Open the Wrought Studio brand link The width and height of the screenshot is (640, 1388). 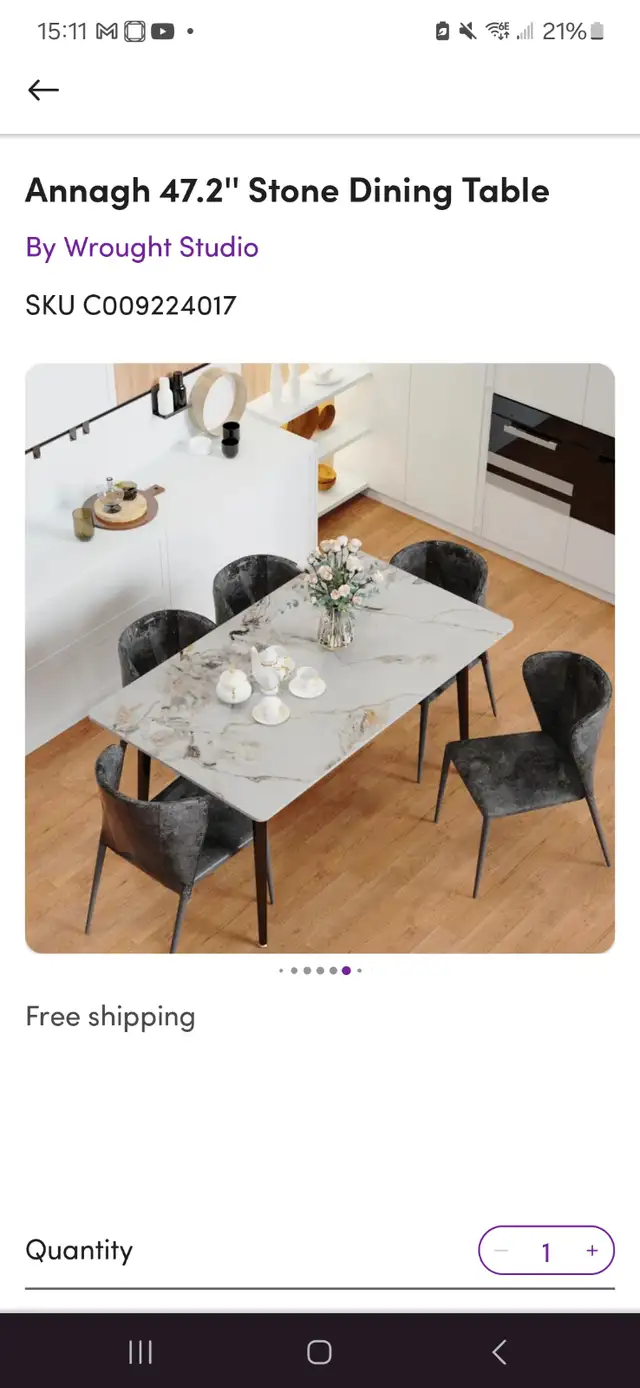(x=142, y=248)
